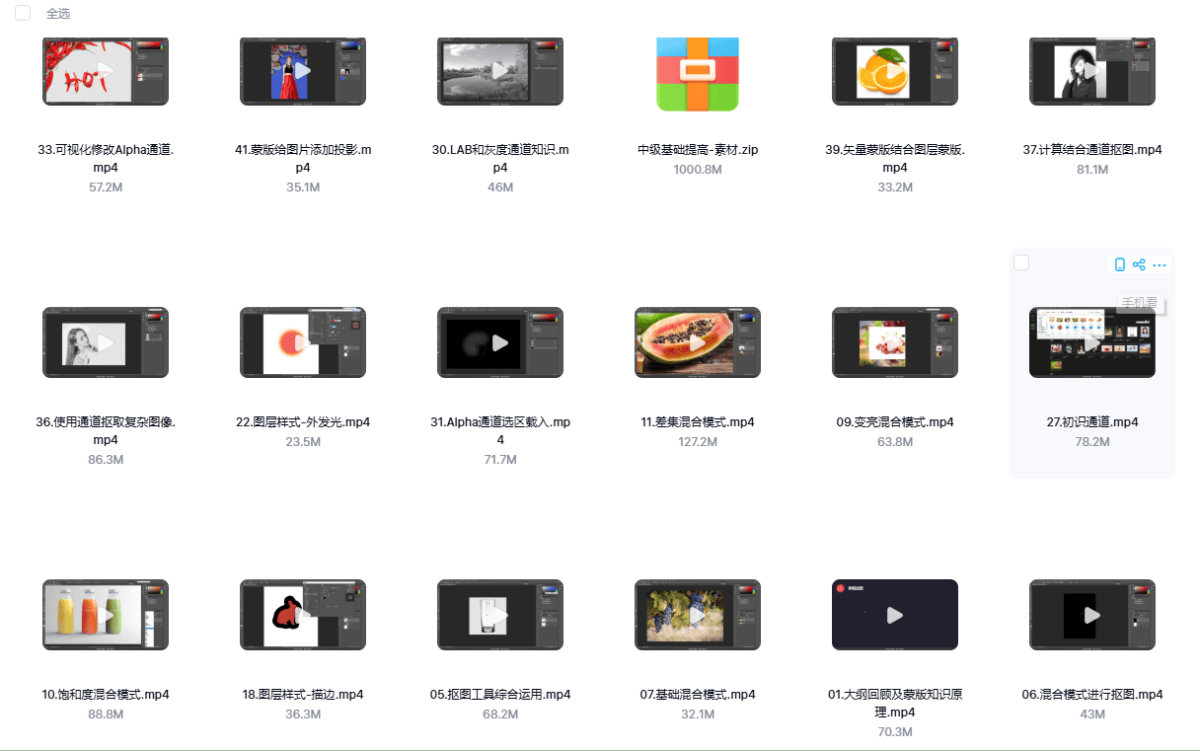1200x751 pixels.
Task: Tap the phone-view icon on 27.初识通道.mp4
Action: click(x=1120, y=265)
